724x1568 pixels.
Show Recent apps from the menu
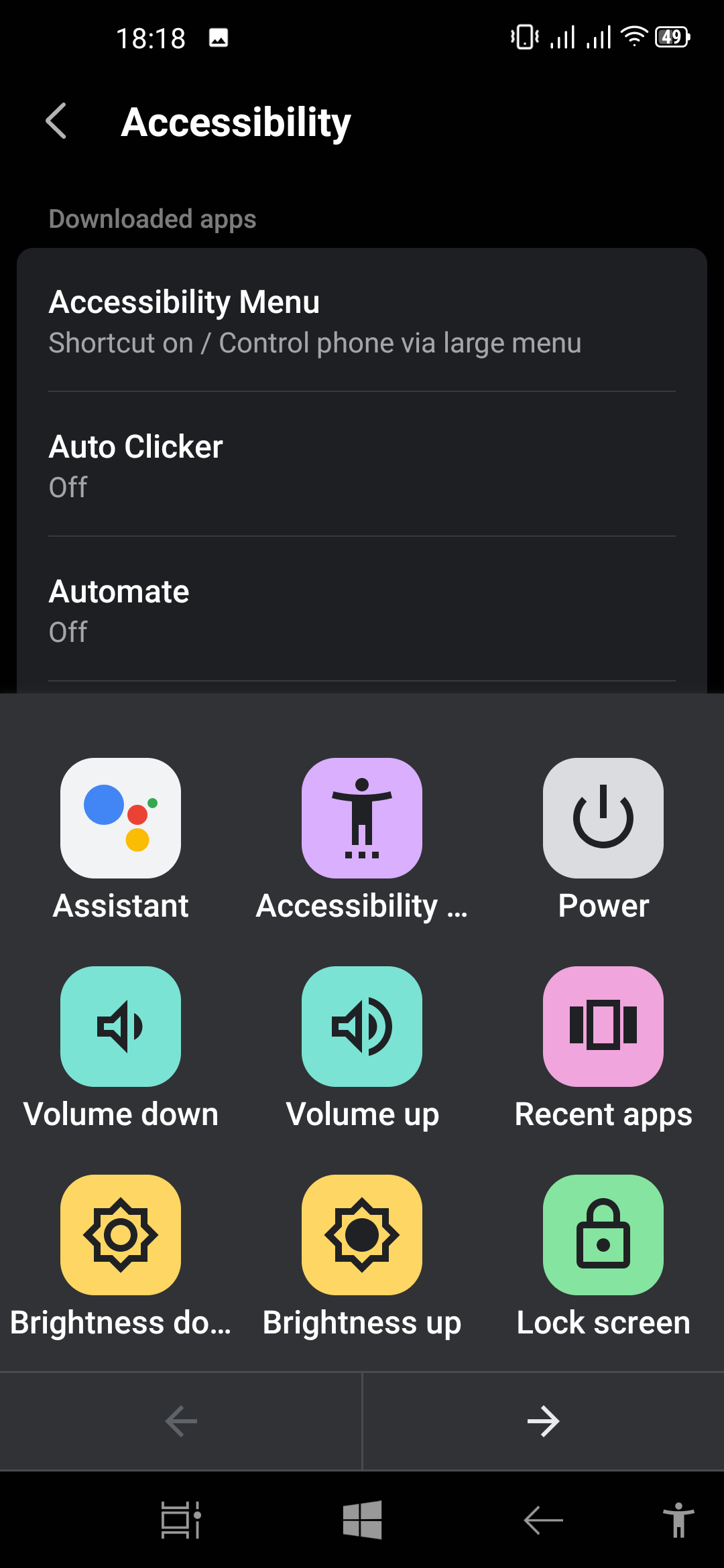[603, 1027]
